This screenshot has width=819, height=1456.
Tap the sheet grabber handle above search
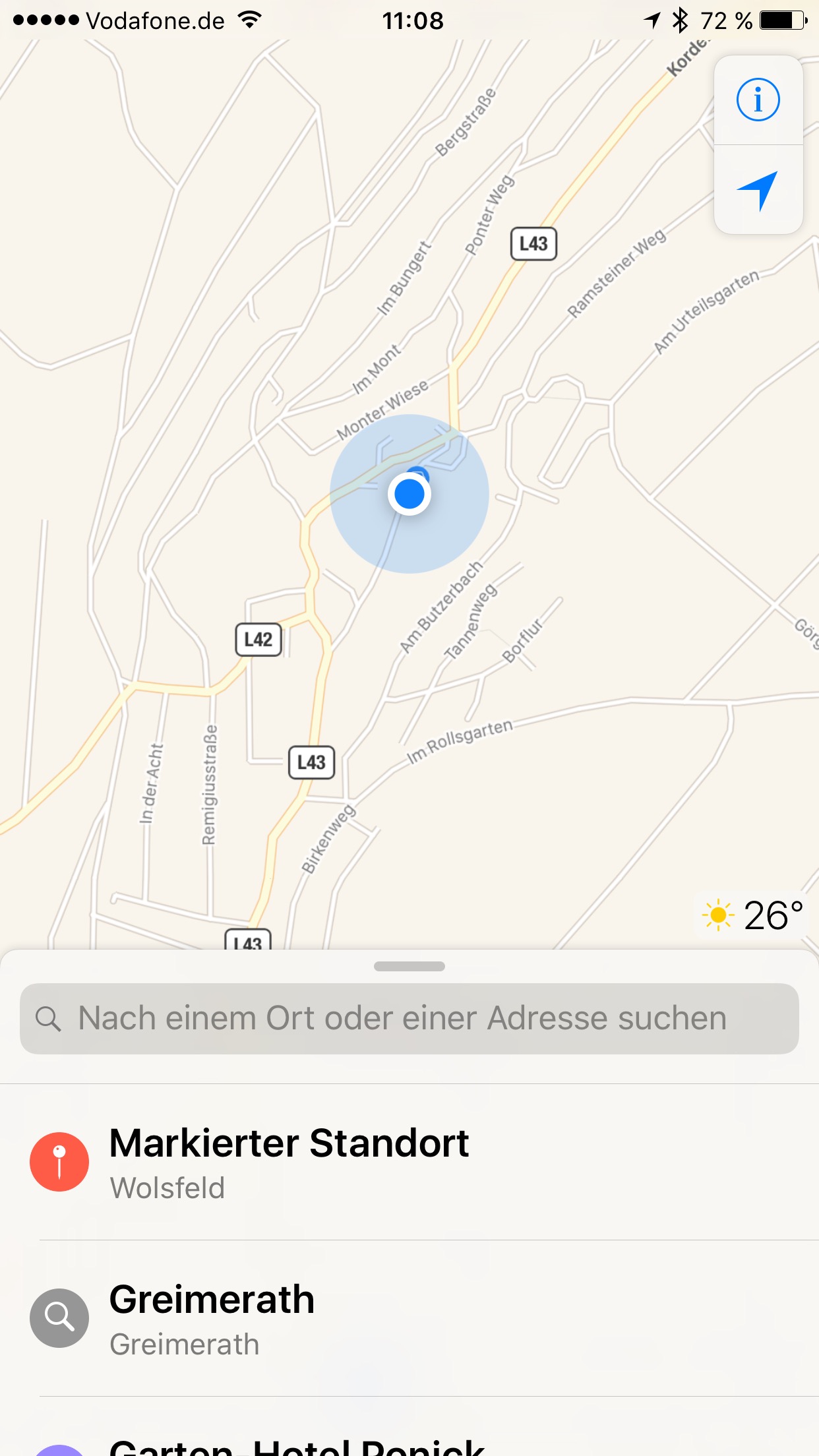(x=409, y=967)
